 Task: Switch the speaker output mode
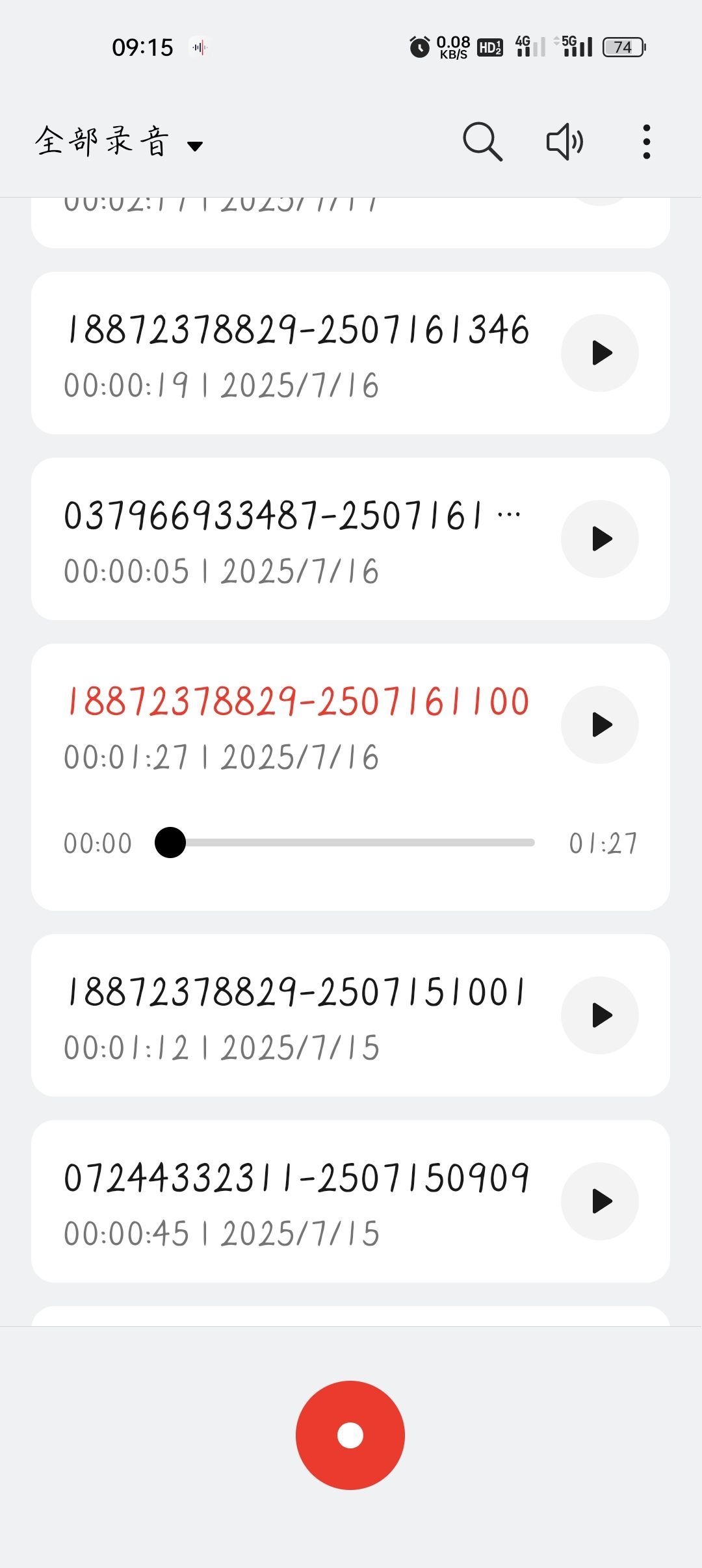[564, 141]
